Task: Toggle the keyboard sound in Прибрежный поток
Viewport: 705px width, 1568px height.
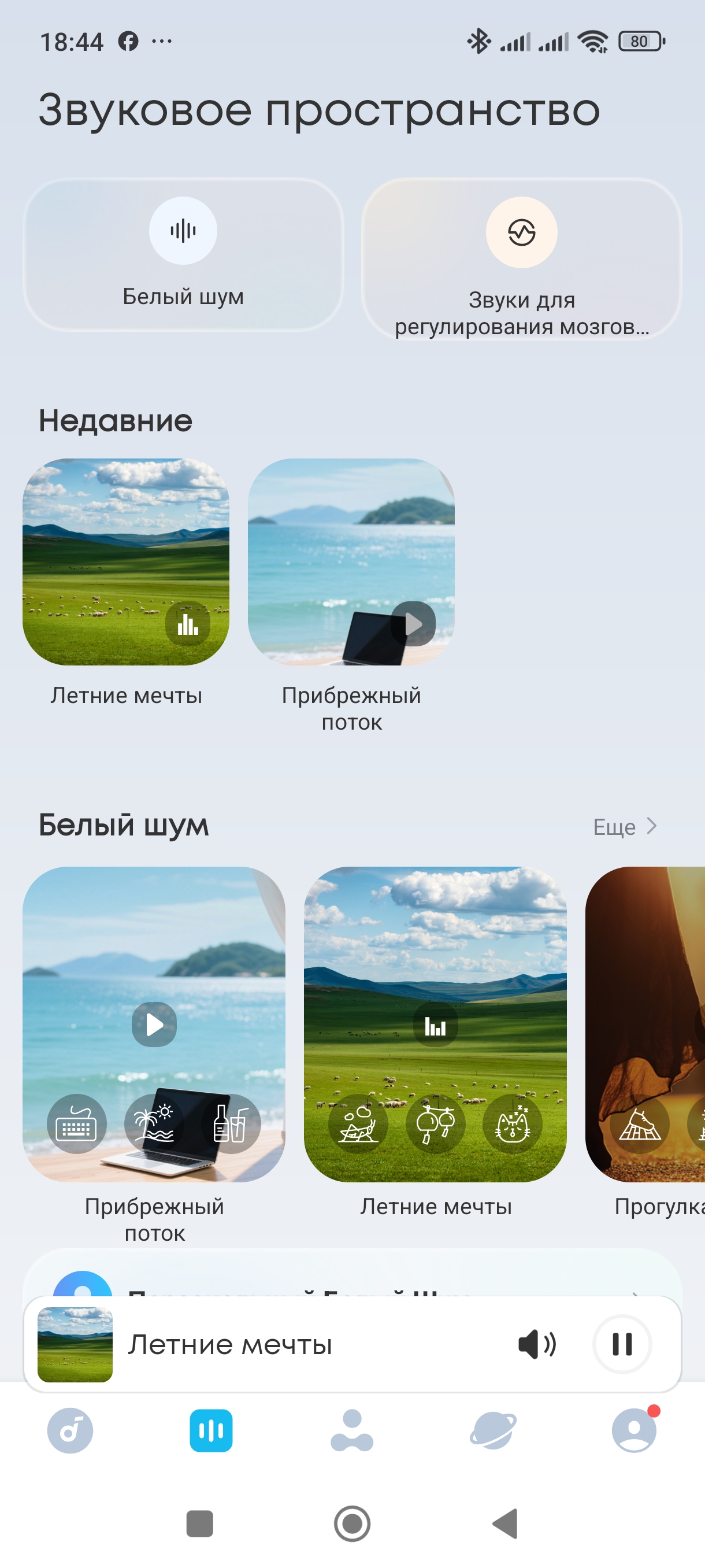Action: pos(77,1123)
